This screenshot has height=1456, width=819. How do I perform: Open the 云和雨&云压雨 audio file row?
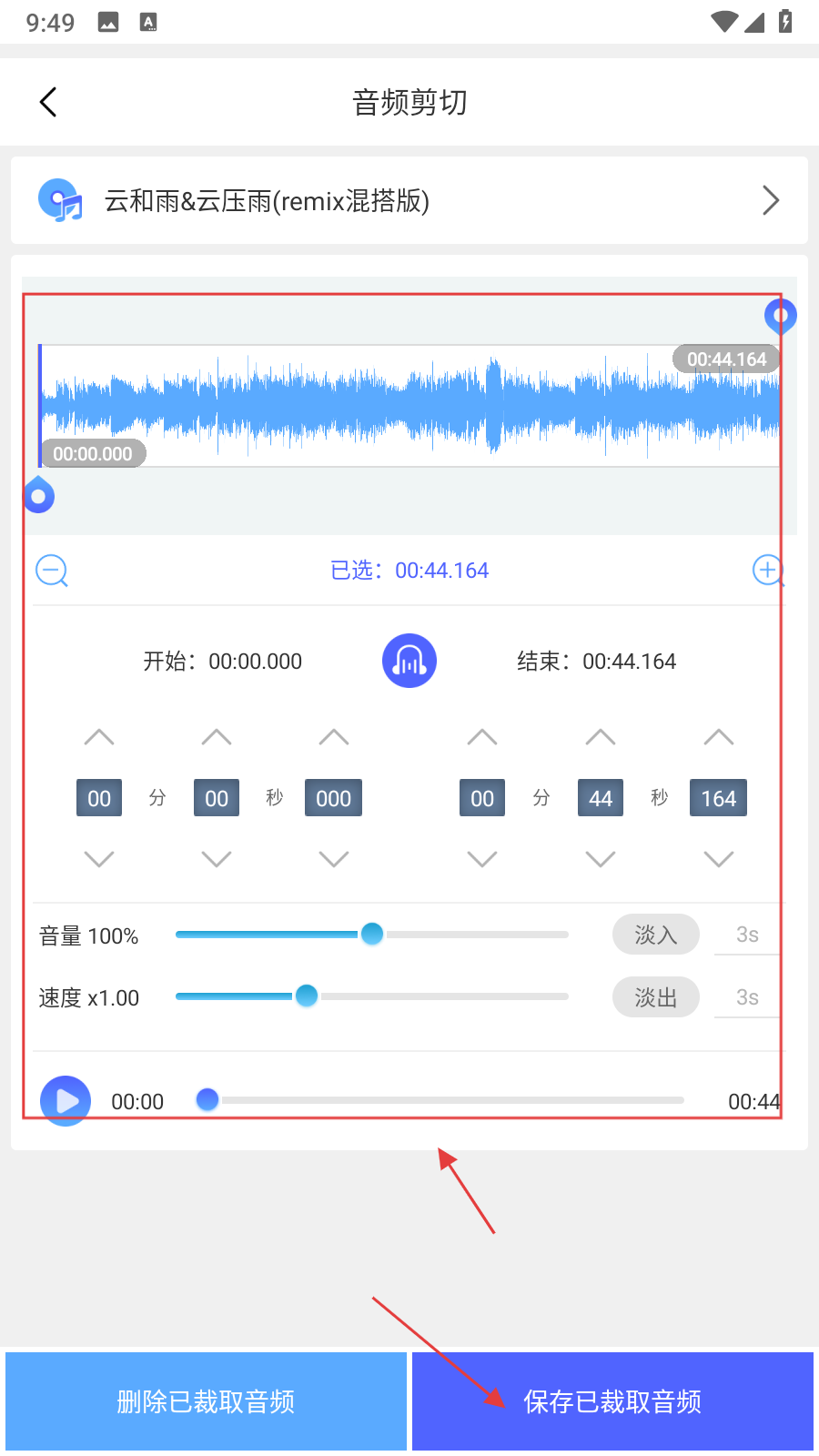click(409, 200)
